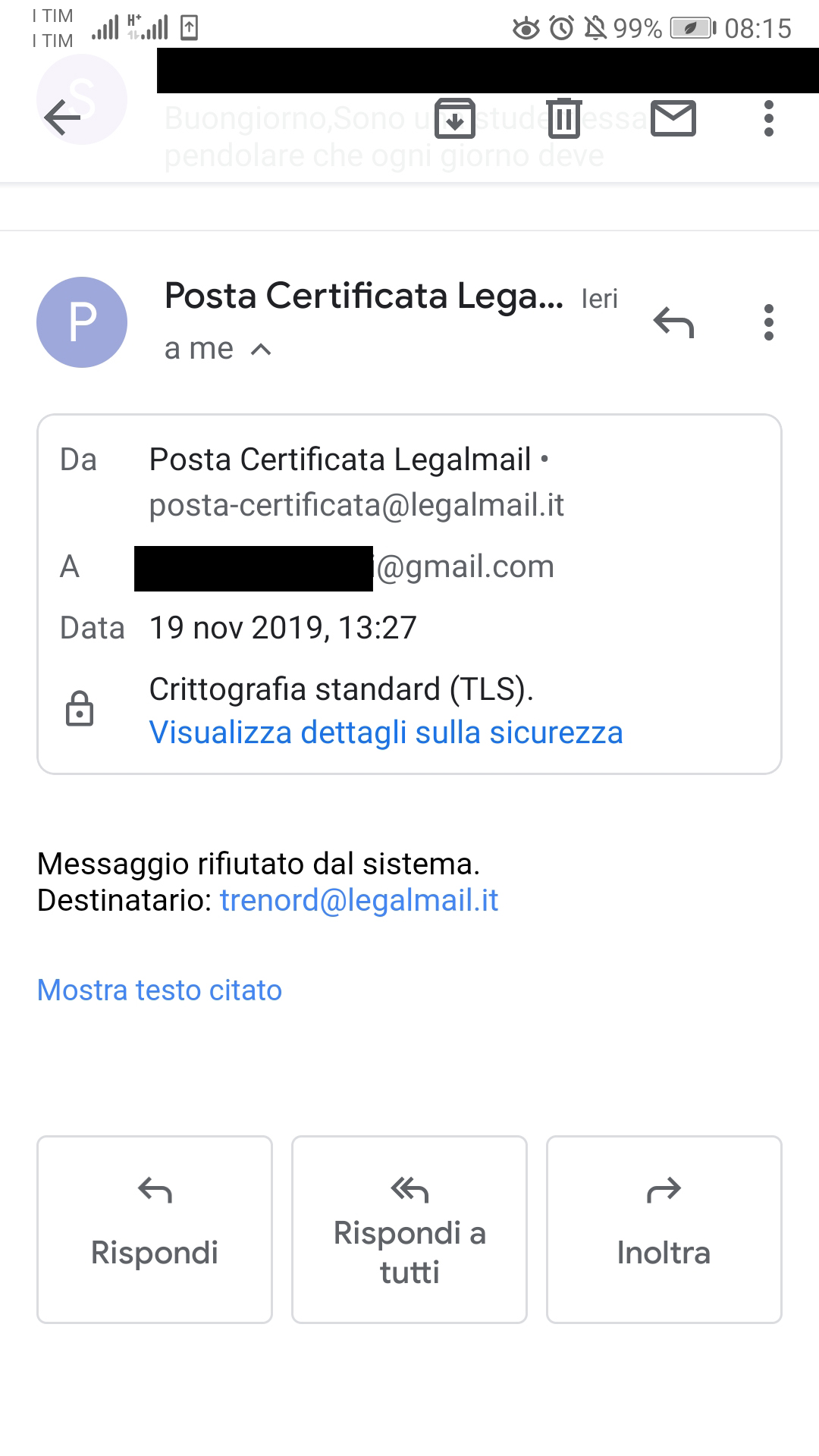The height and width of the screenshot is (1456, 819).
Task: Archive this conversation
Action: tap(454, 118)
